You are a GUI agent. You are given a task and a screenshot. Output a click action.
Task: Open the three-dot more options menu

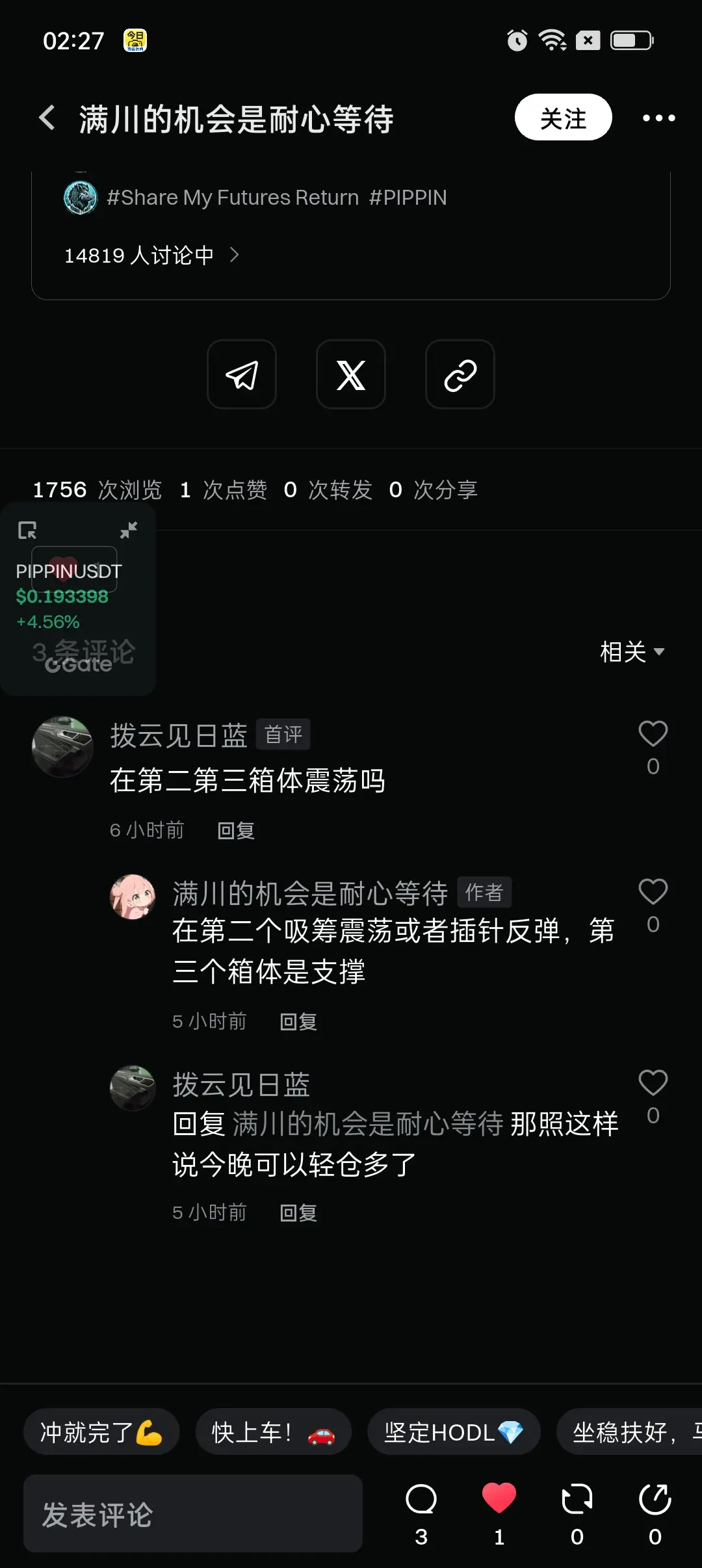[x=659, y=118]
